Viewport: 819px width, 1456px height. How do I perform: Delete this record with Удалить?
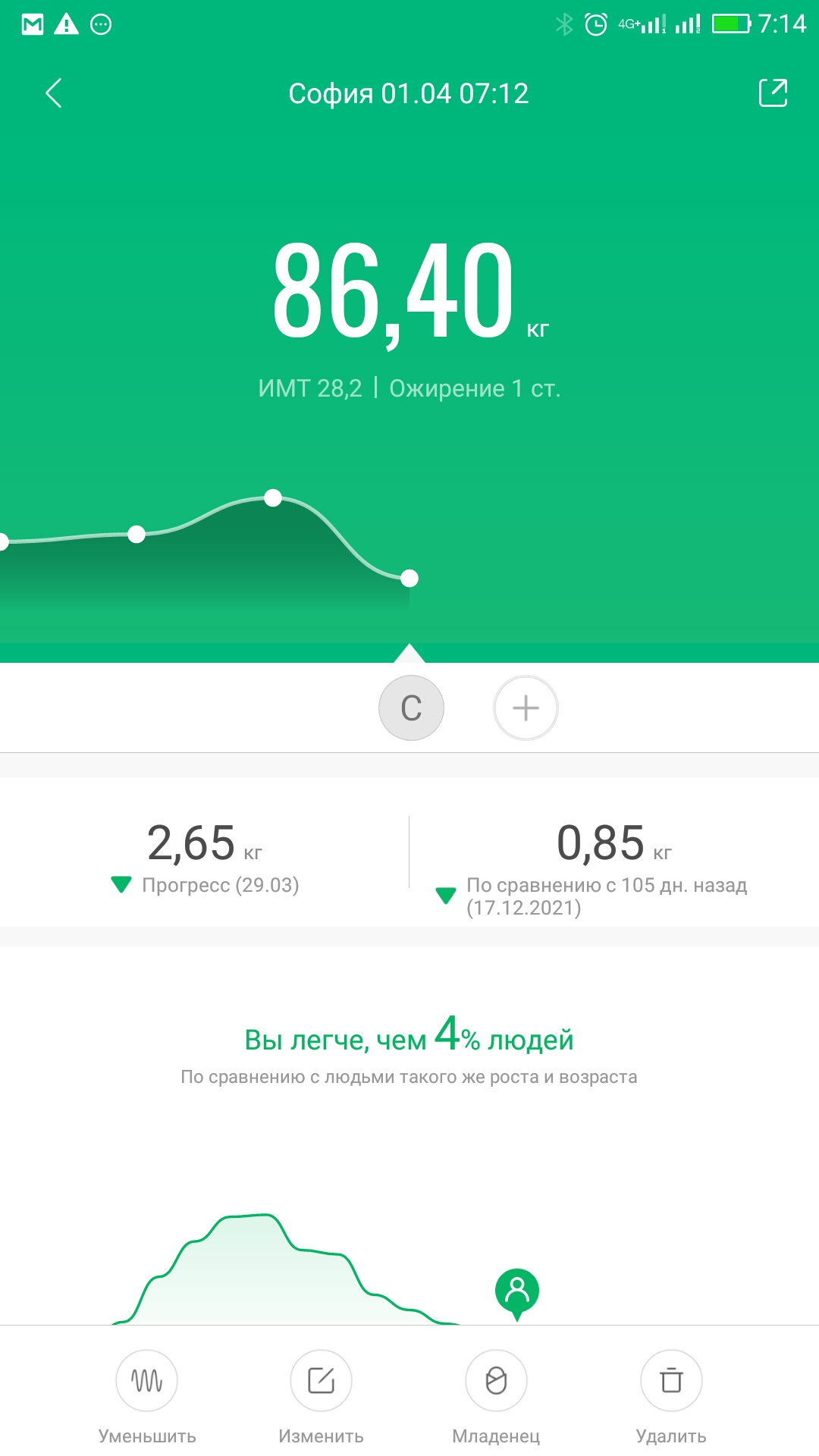[671, 1381]
